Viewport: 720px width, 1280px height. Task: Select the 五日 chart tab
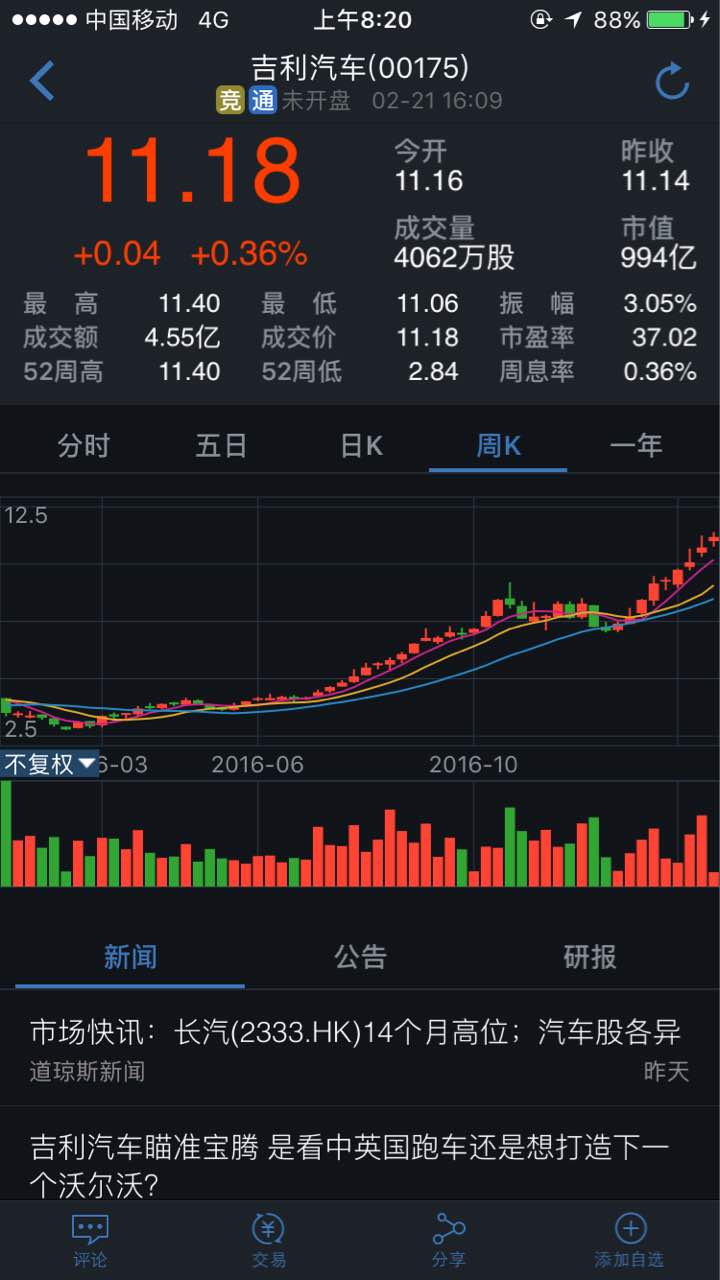[x=221, y=445]
